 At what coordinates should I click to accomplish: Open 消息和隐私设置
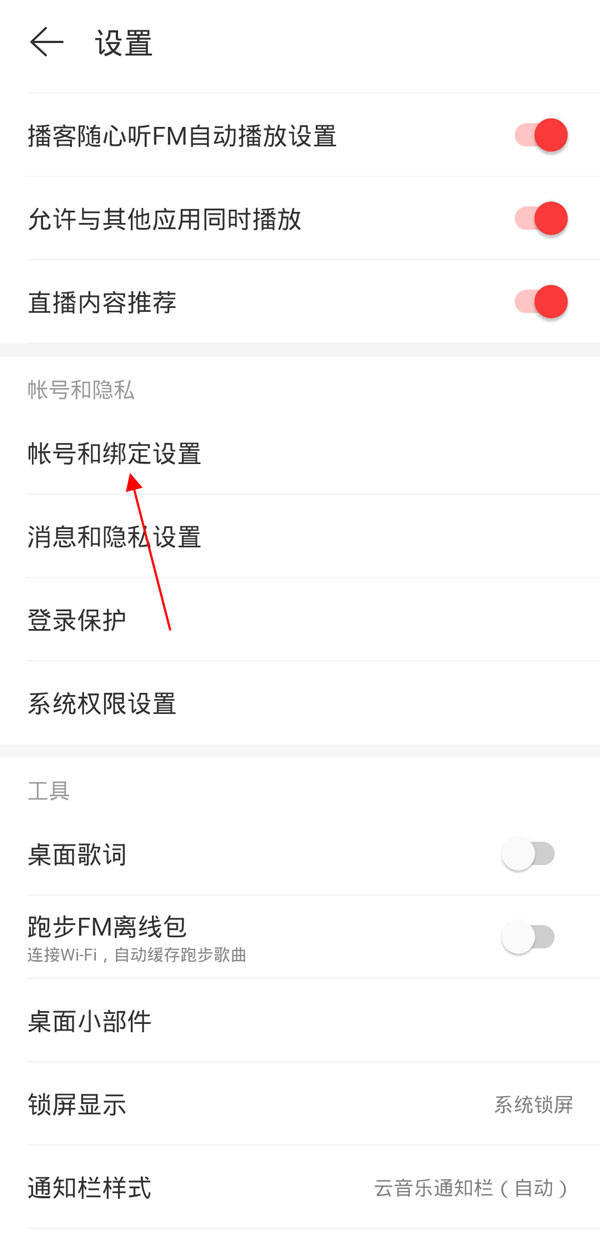click(x=114, y=537)
